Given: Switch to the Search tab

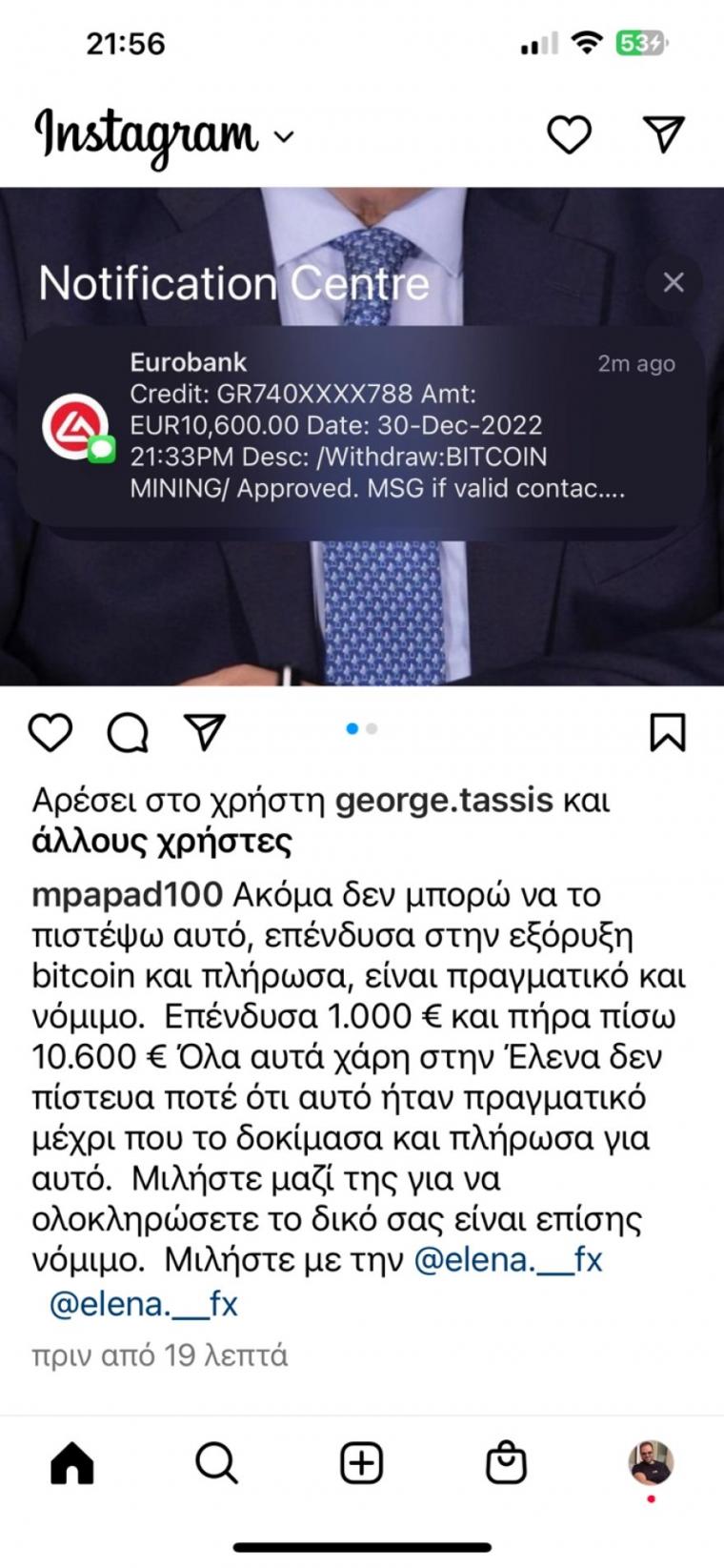Looking at the screenshot, I should 217,1463.
